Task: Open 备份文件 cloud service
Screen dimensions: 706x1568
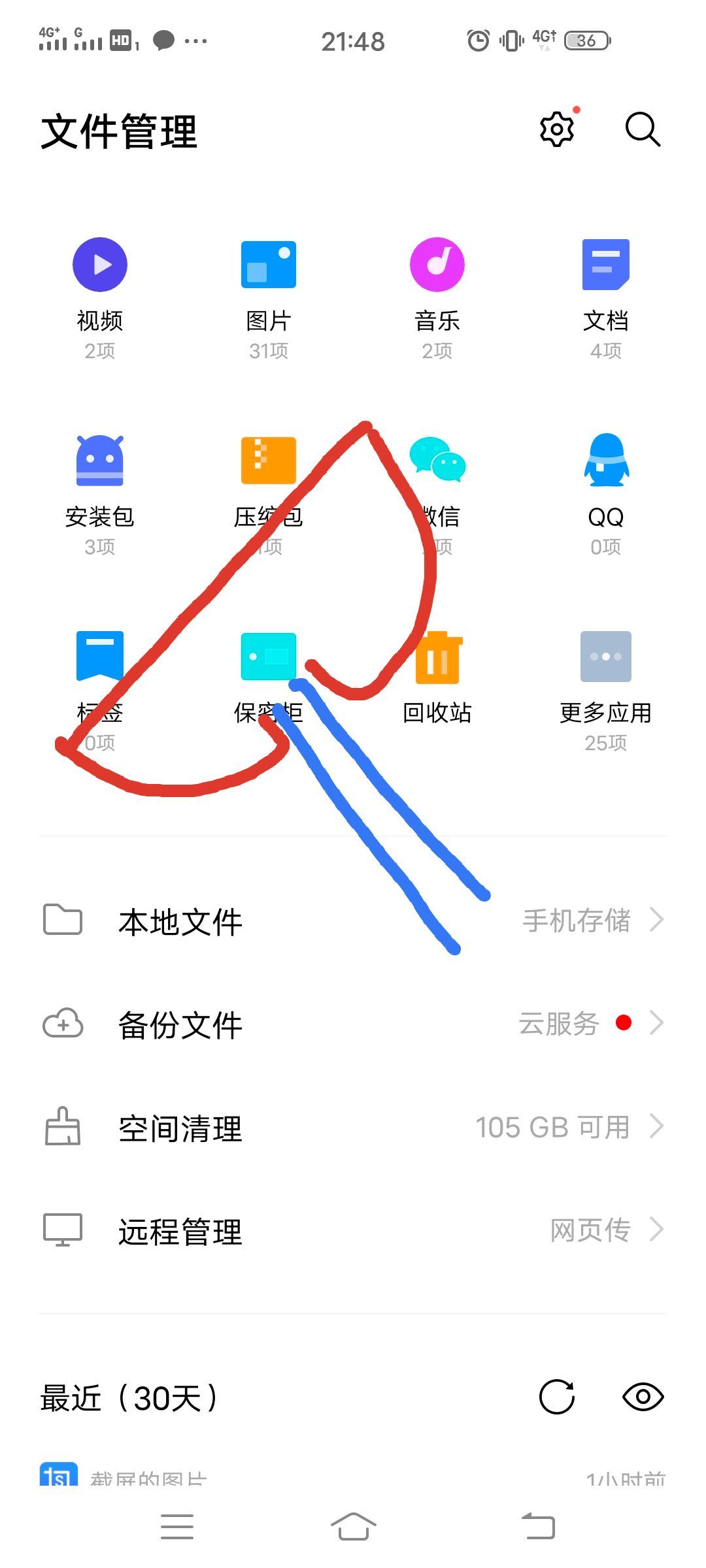Action: (353, 1024)
